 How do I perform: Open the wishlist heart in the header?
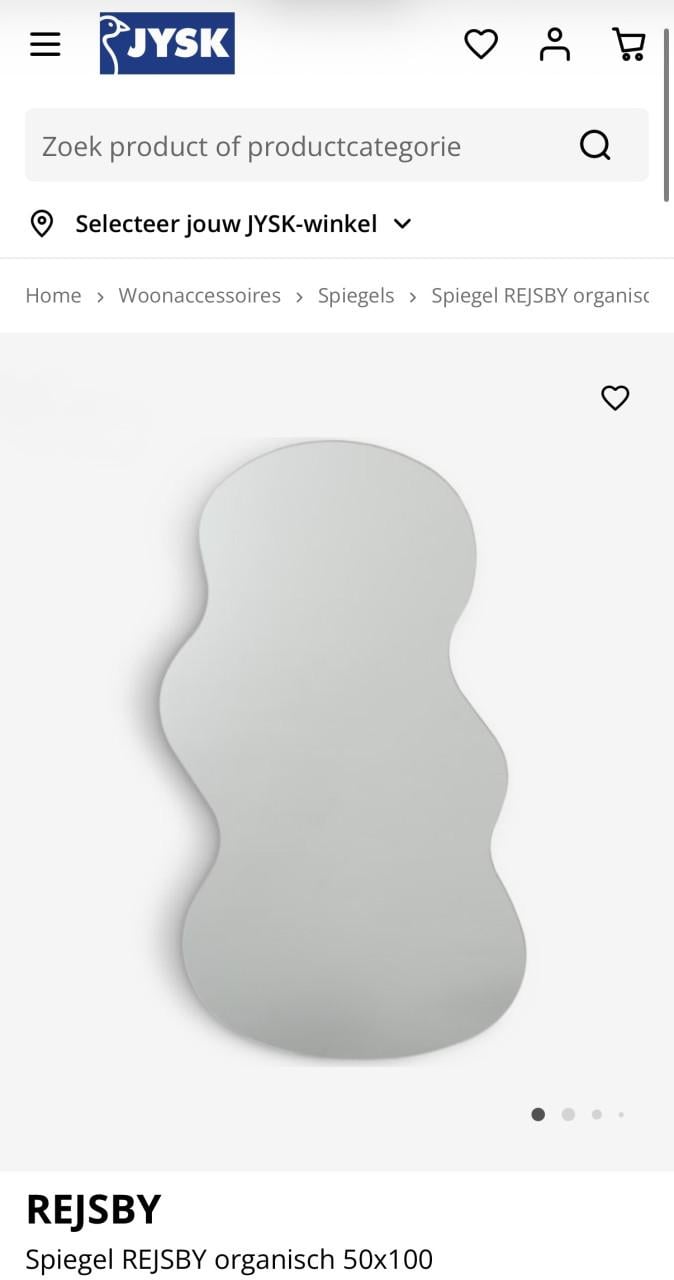[x=481, y=44]
